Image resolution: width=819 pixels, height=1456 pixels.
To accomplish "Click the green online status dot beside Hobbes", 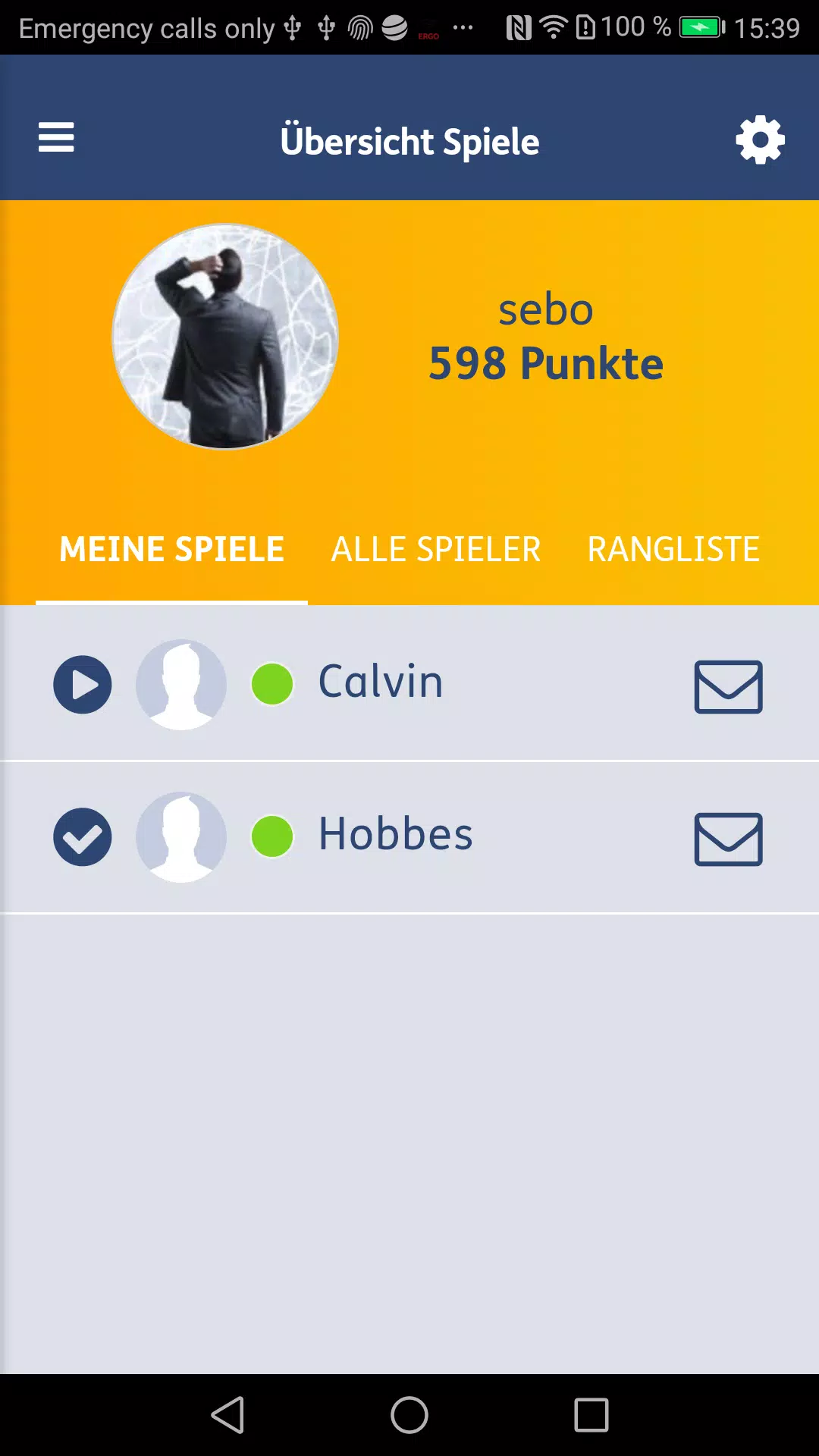I will [271, 836].
